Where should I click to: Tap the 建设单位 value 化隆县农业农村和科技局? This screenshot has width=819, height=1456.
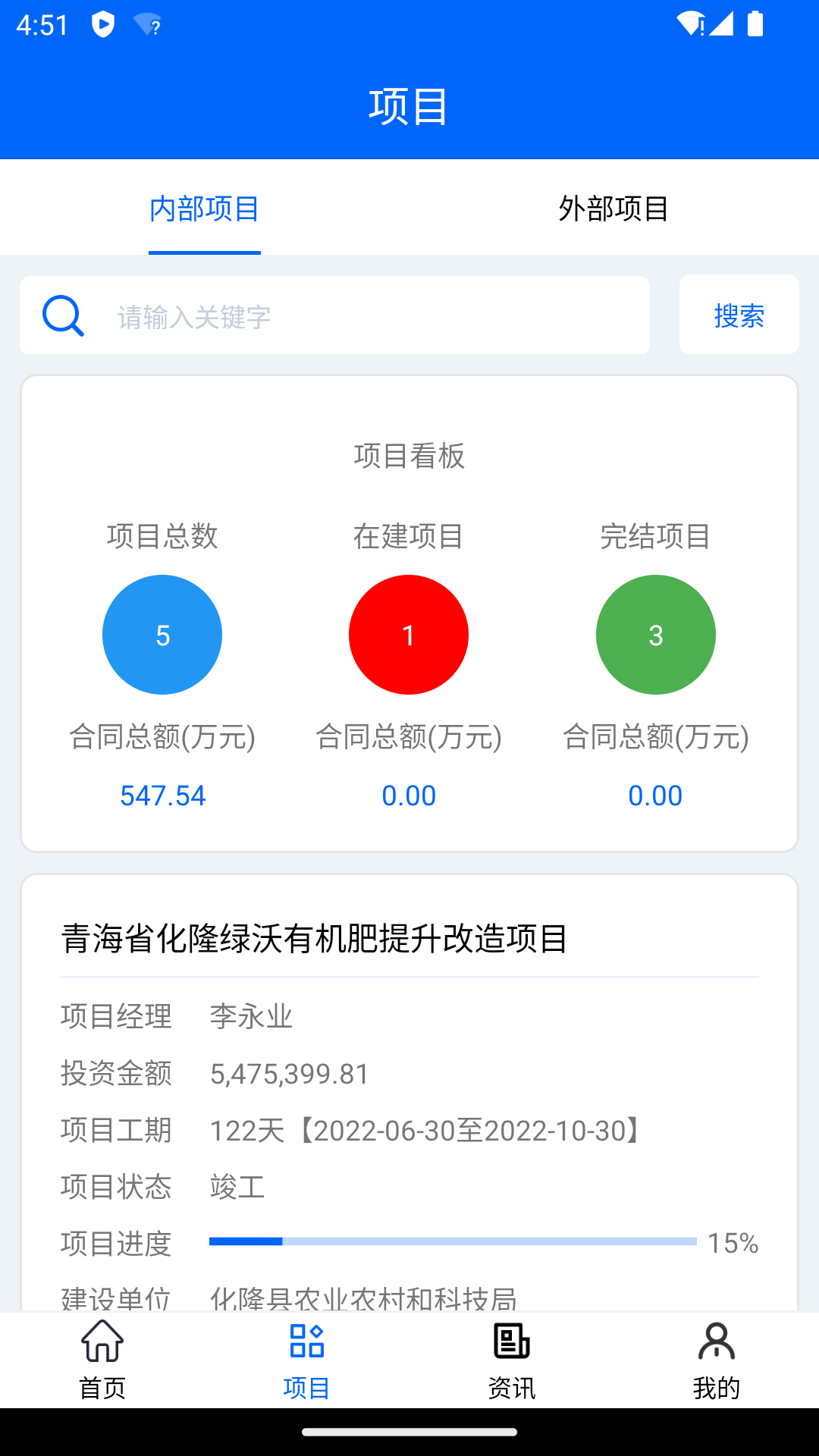coord(362,1298)
